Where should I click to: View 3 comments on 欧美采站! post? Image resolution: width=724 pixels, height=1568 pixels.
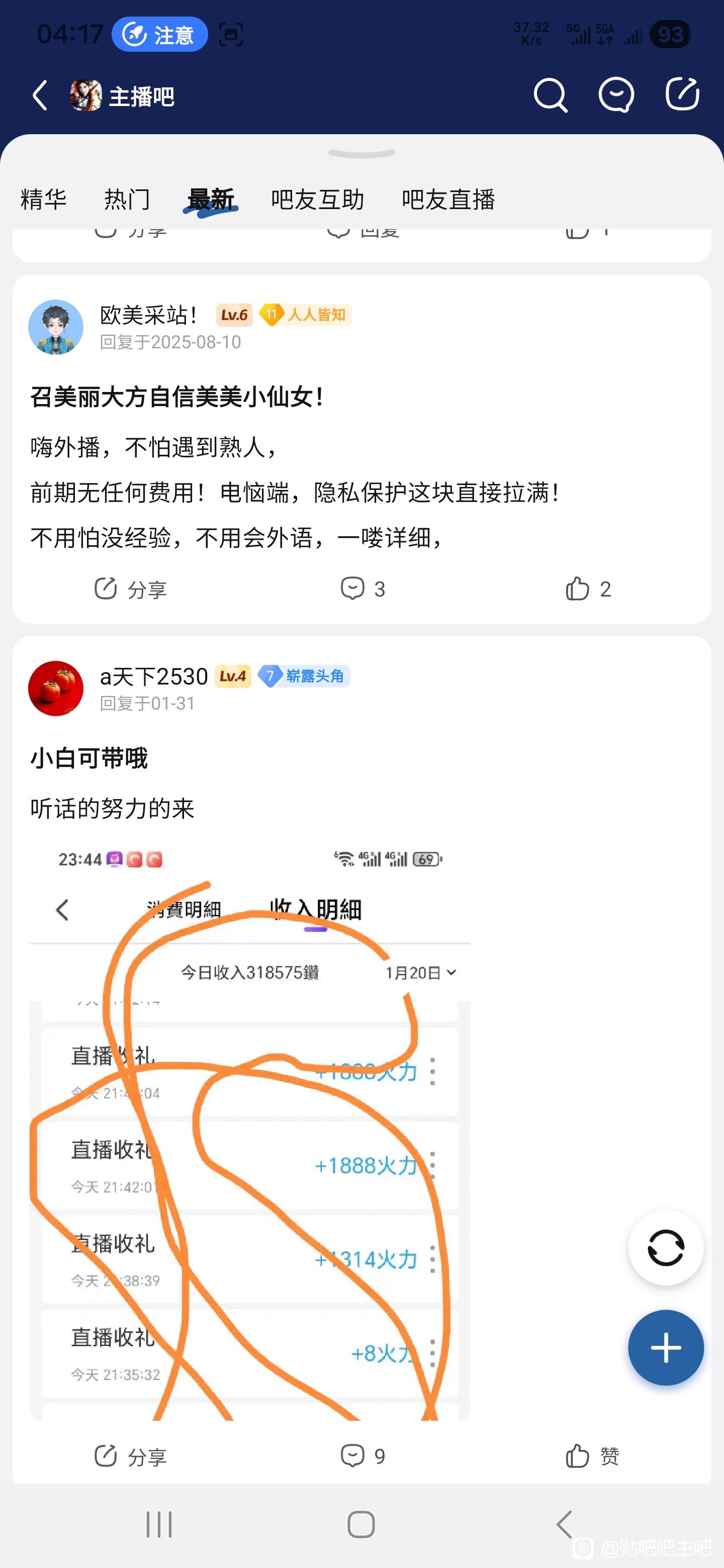[x=363, y=589]
